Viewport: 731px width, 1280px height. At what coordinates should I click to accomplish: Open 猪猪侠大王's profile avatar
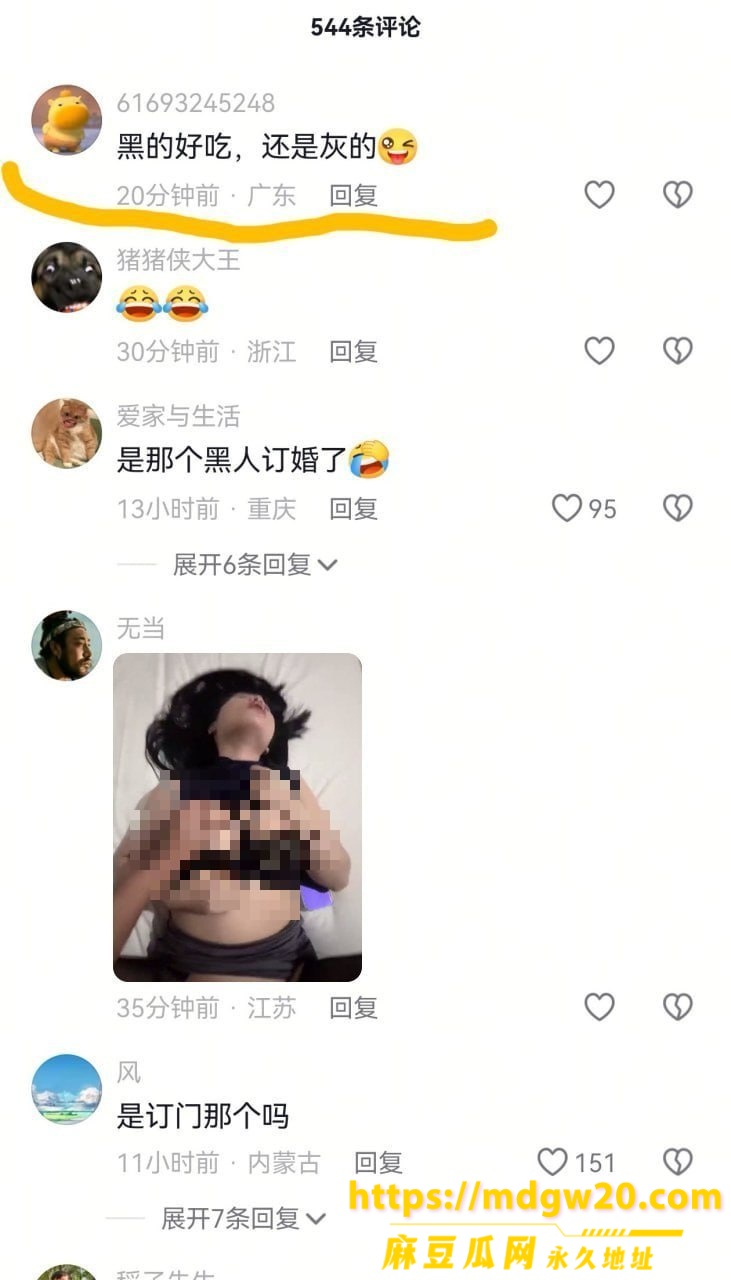(67, 277)
